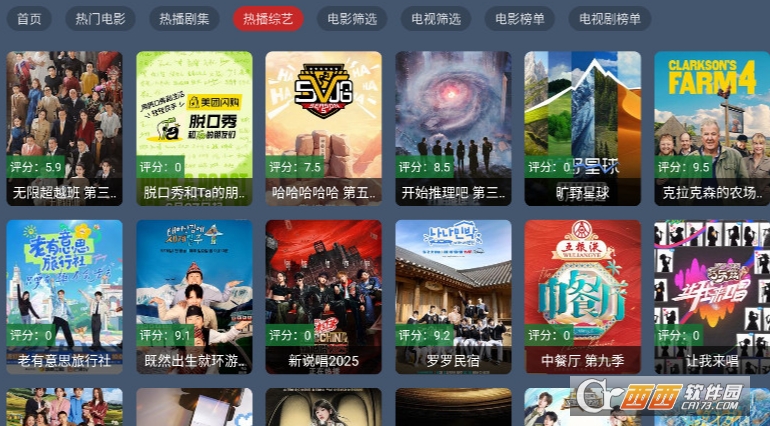Switch to 热播剧集 tab
This screenshot has height=426, width=770.
[184, 18]
